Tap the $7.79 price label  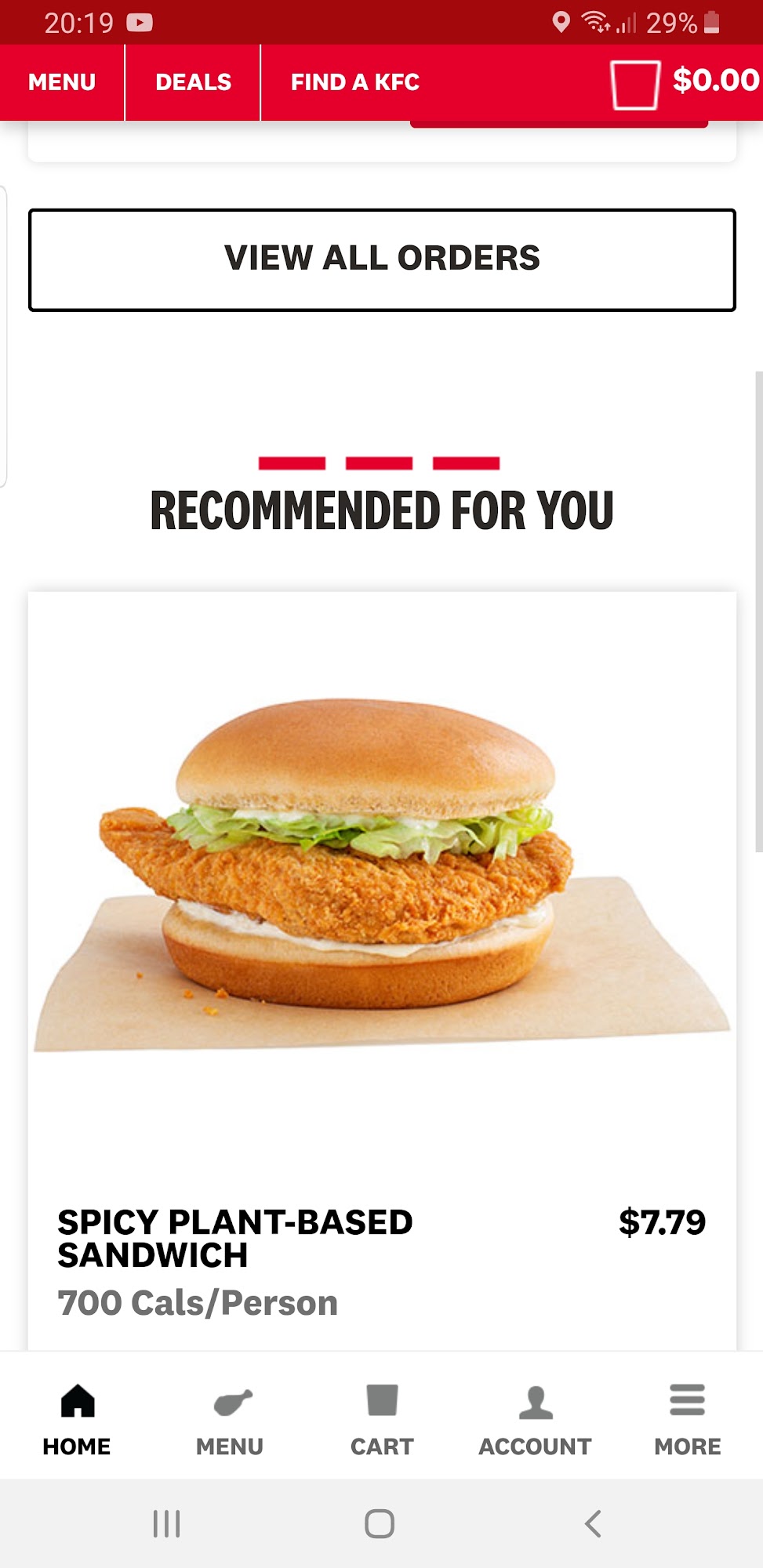click(662, 1221)
